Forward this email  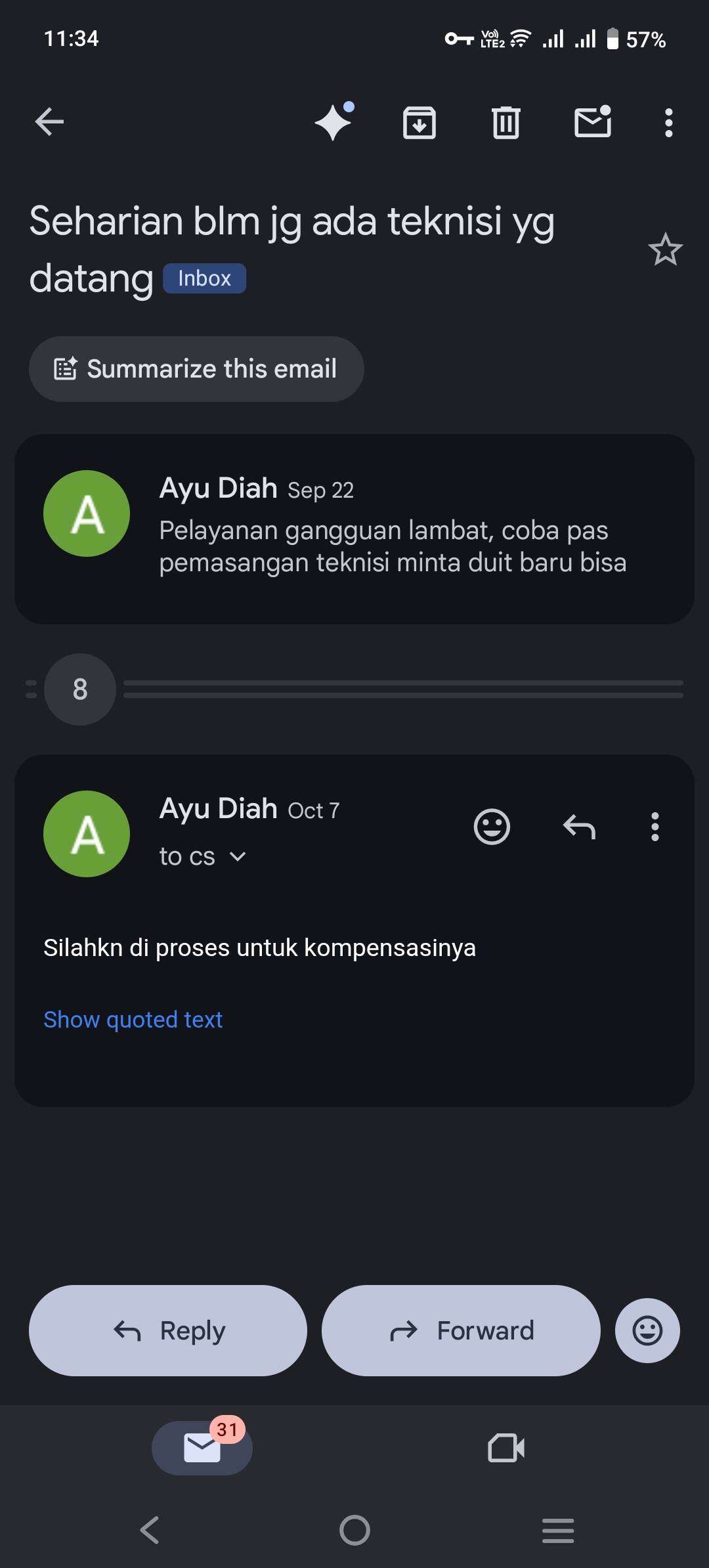click(x=461, y=1331)
